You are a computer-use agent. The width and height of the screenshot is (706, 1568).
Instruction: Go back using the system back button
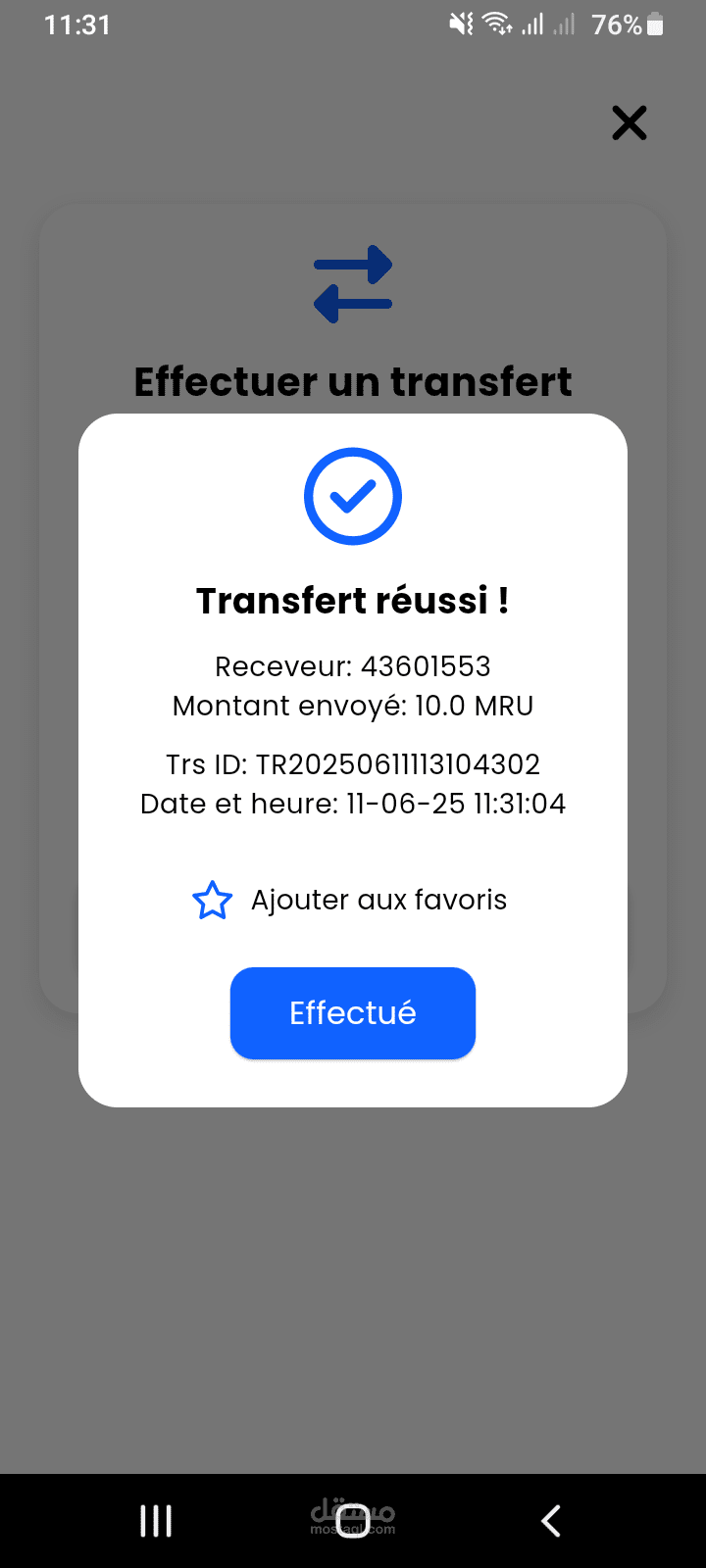click(x=551, y=1521)
